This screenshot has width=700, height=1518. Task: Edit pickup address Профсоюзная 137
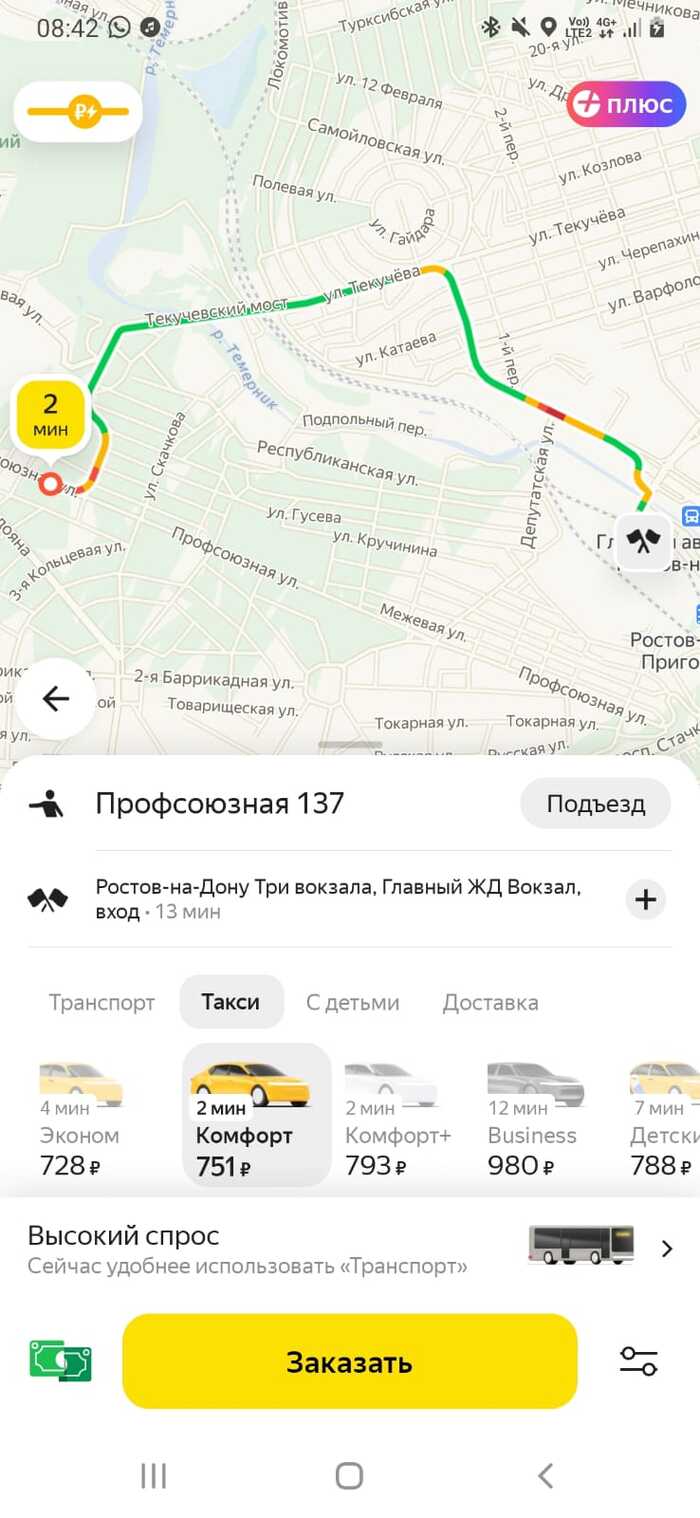[x=220, y=803]
